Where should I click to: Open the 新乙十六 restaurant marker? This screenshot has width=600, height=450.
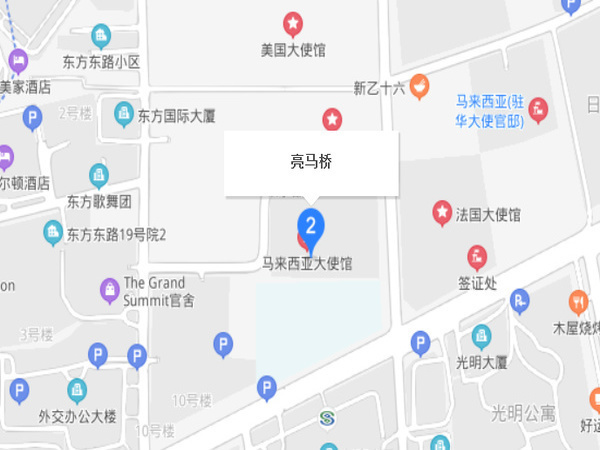[420, 87]
